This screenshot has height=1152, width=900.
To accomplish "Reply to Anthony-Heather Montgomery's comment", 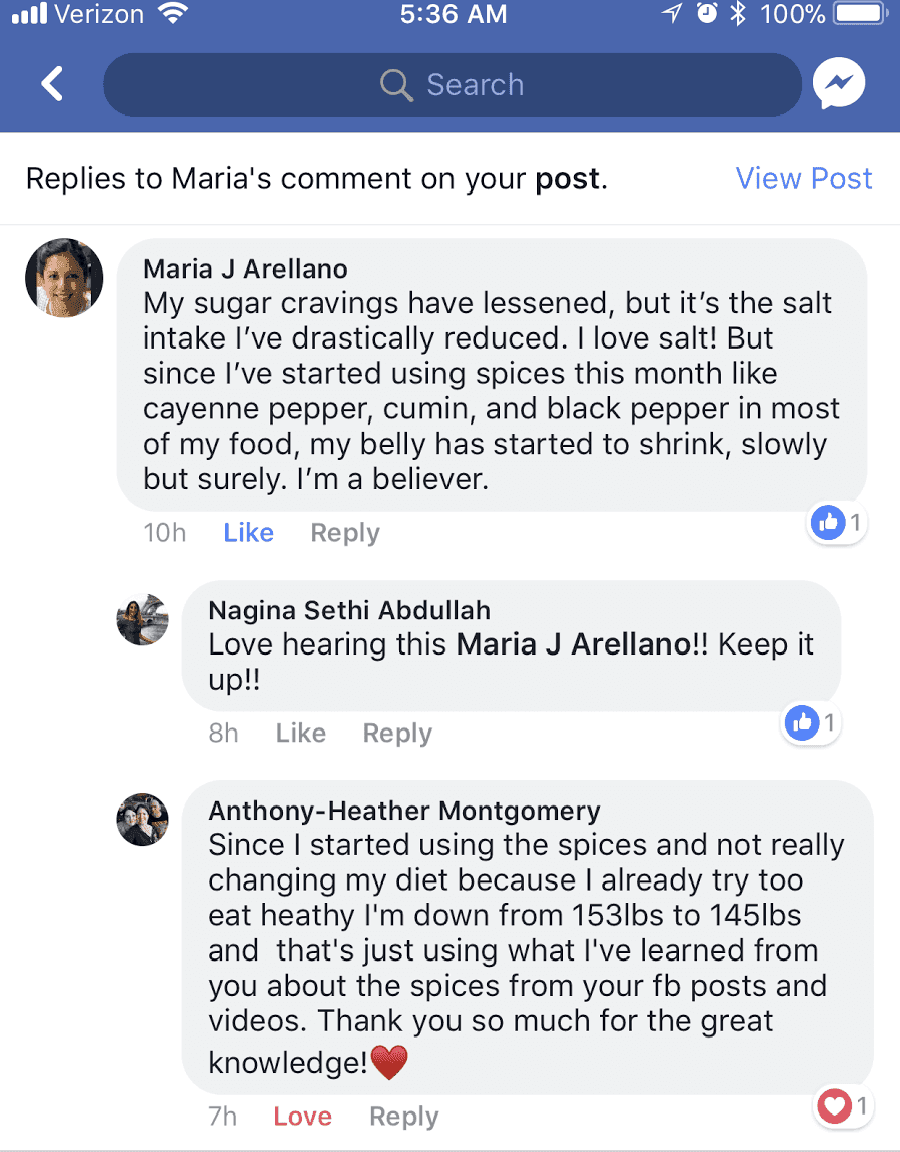I will 403,1116.
